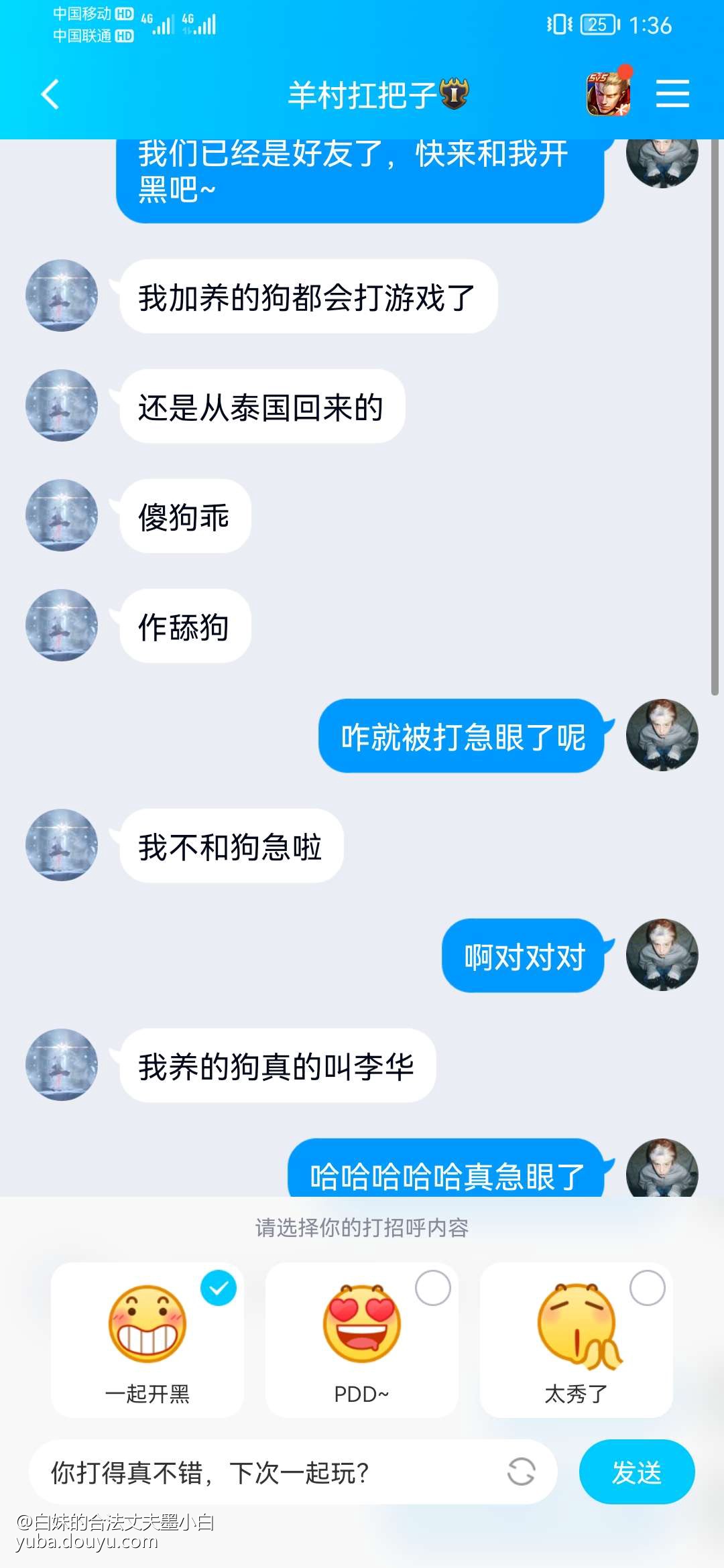Open the sender avatar beside 傻狗乖
Screen dimensions: 724x1568
click(x=62, y=515)
